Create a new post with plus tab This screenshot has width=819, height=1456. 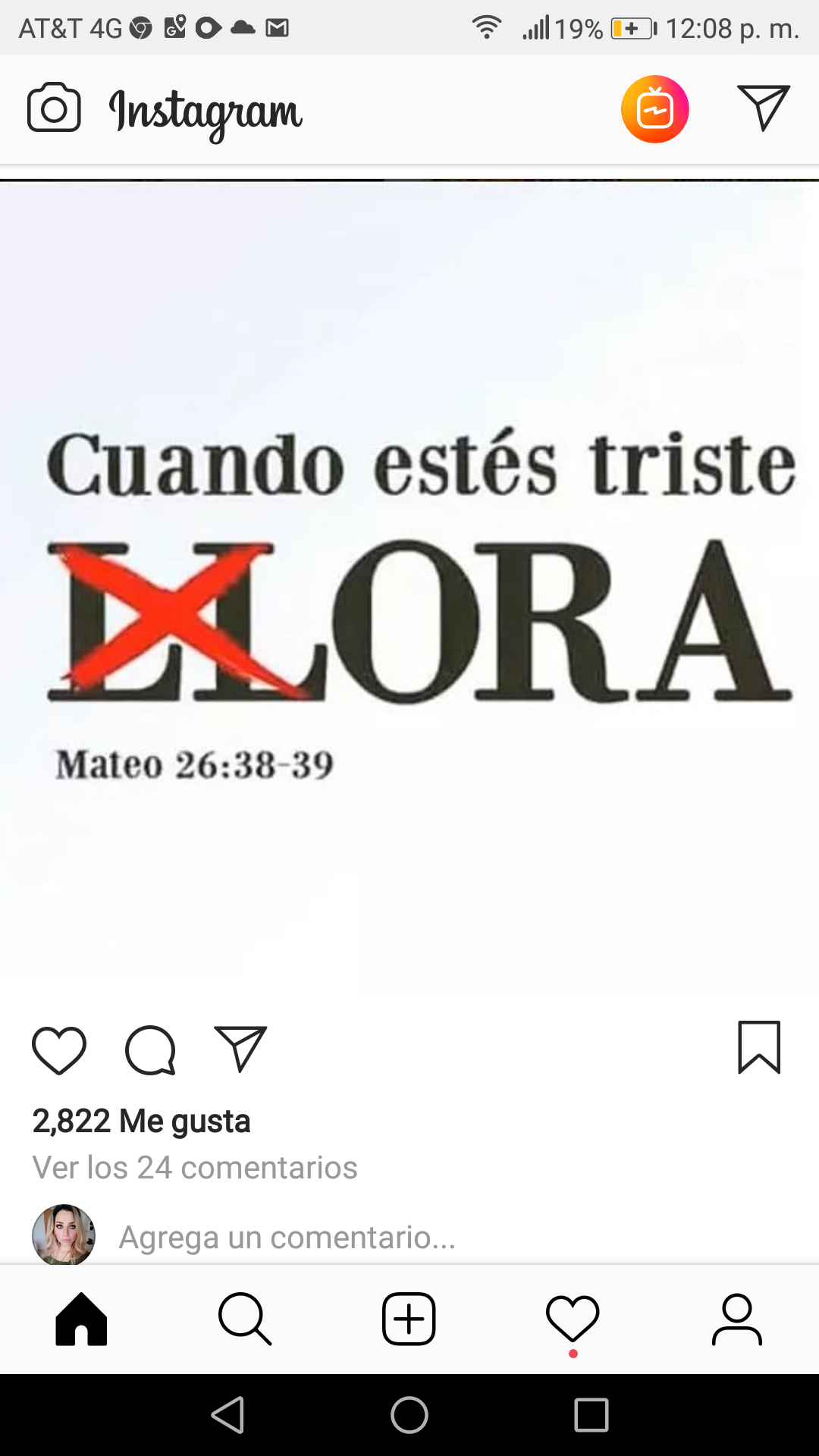(x=409, y=1319)
